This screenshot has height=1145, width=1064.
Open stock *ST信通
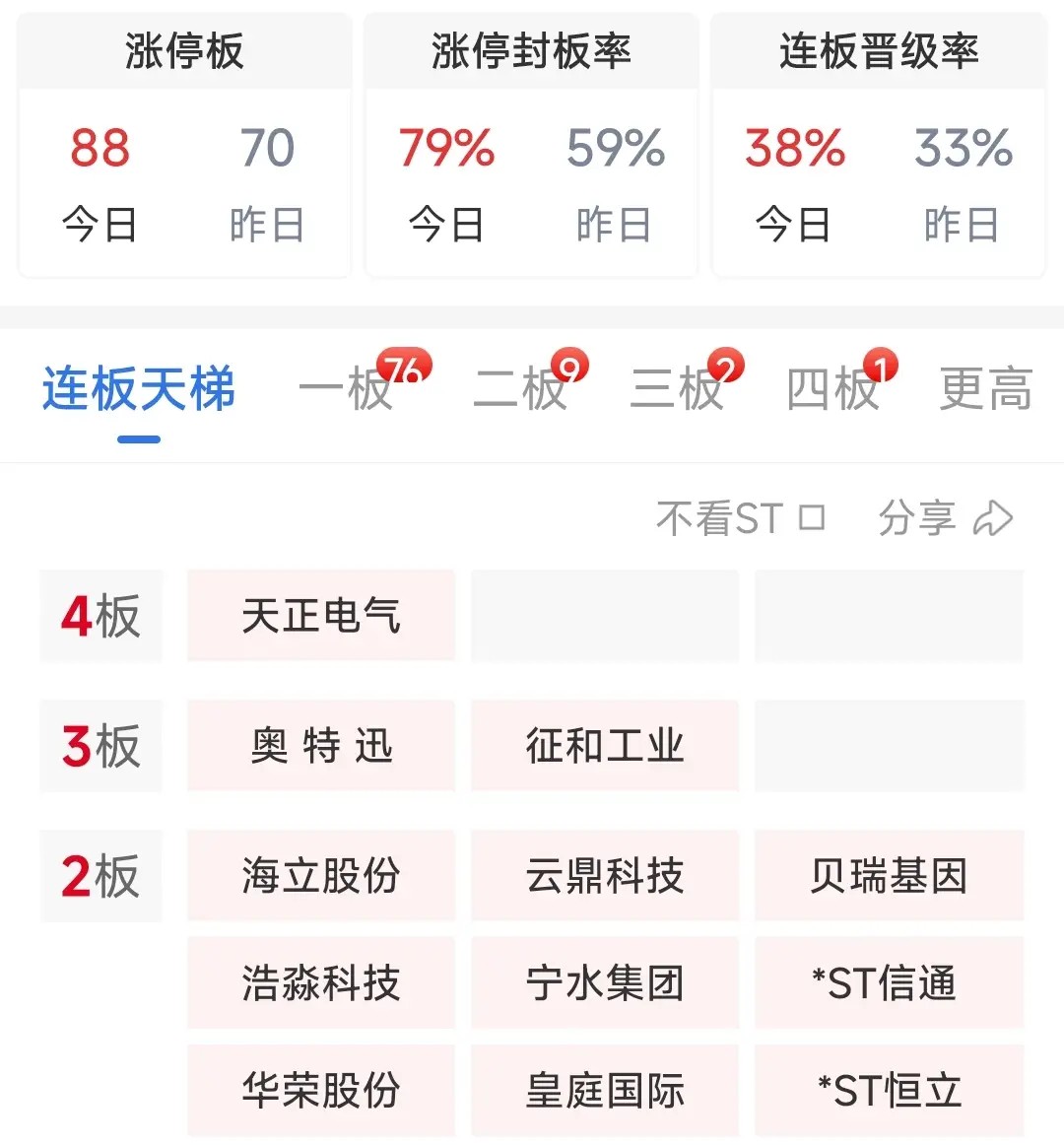(889, 982)
